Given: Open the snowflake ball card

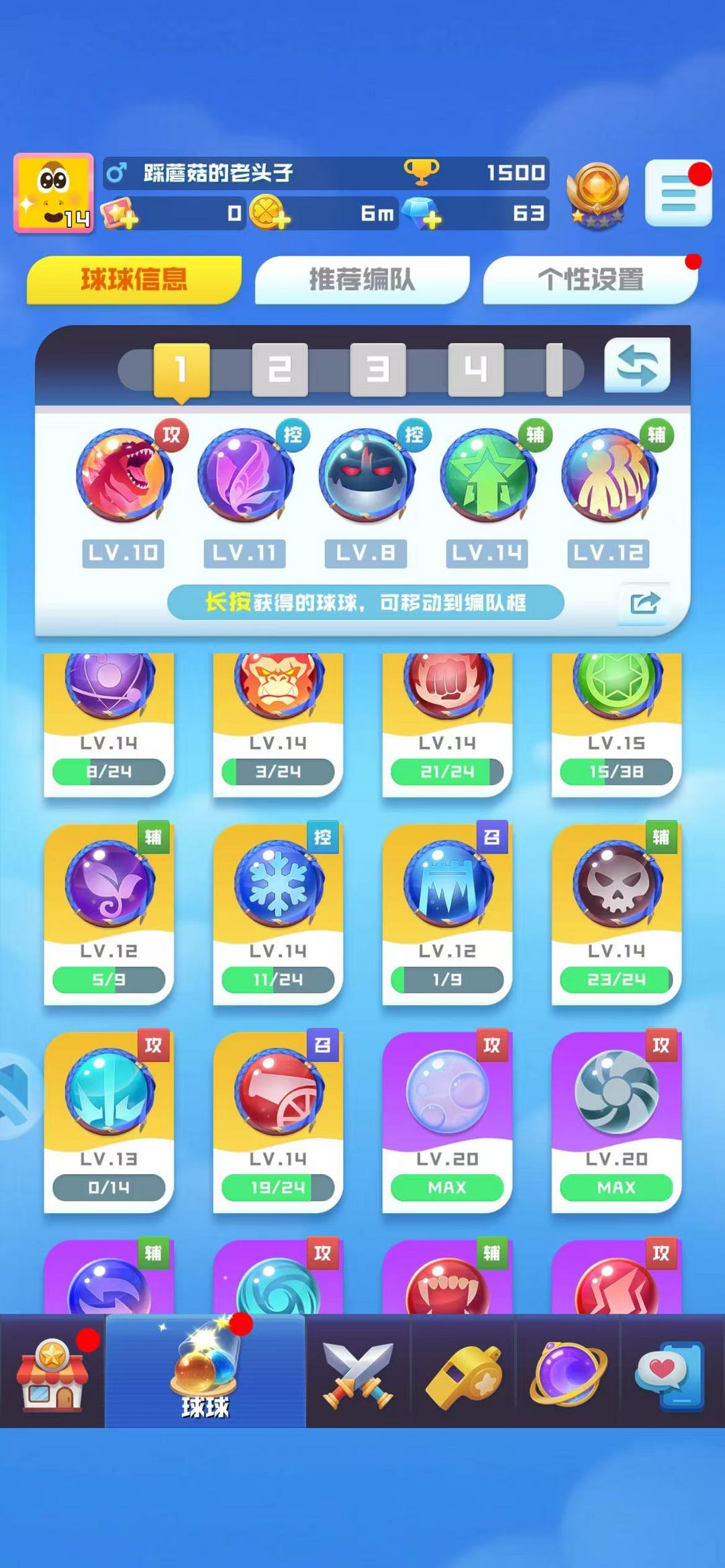Looking at the screenshot, I should (278, 912).
